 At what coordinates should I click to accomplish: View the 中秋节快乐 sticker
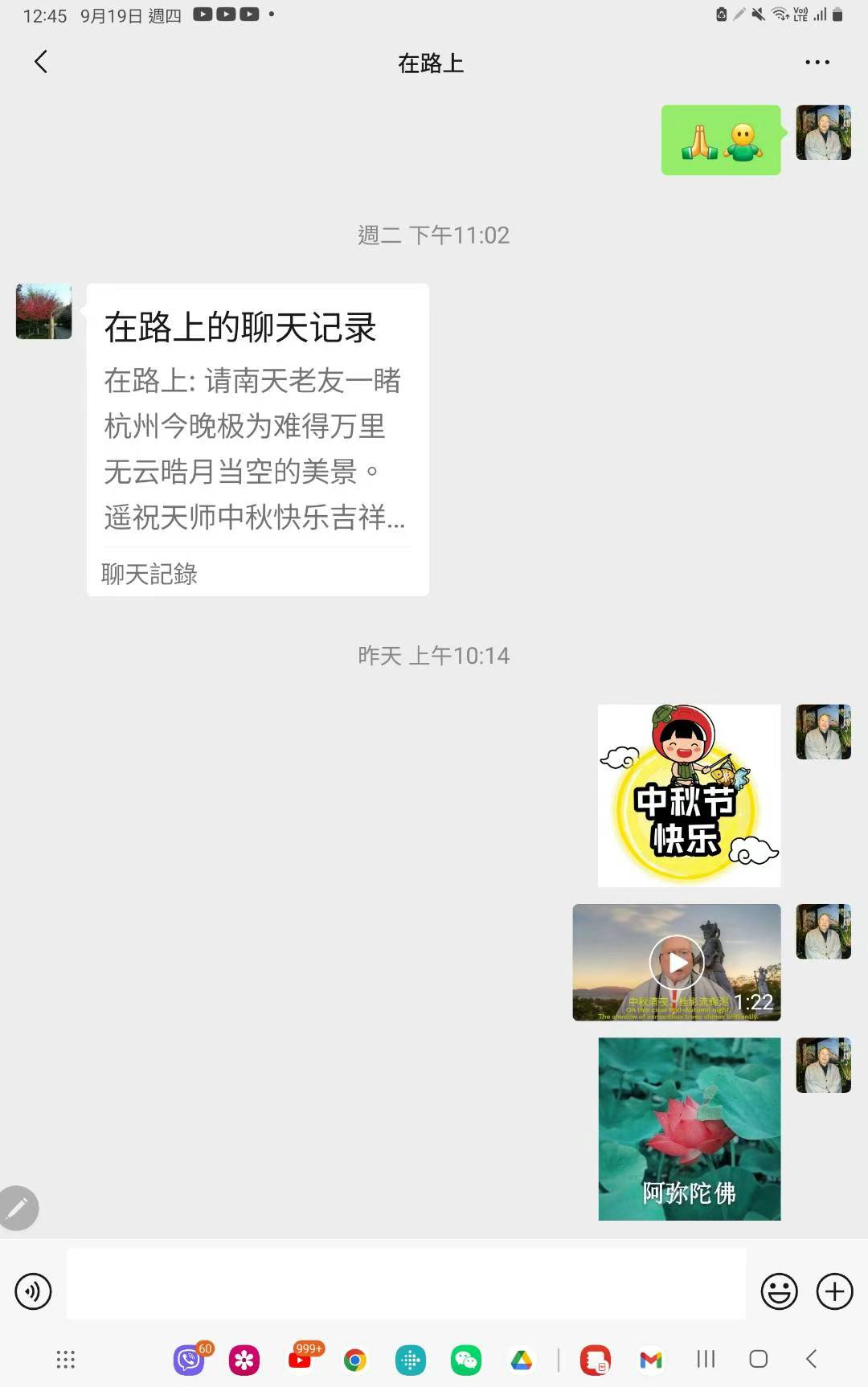click(x=689, y=796)
